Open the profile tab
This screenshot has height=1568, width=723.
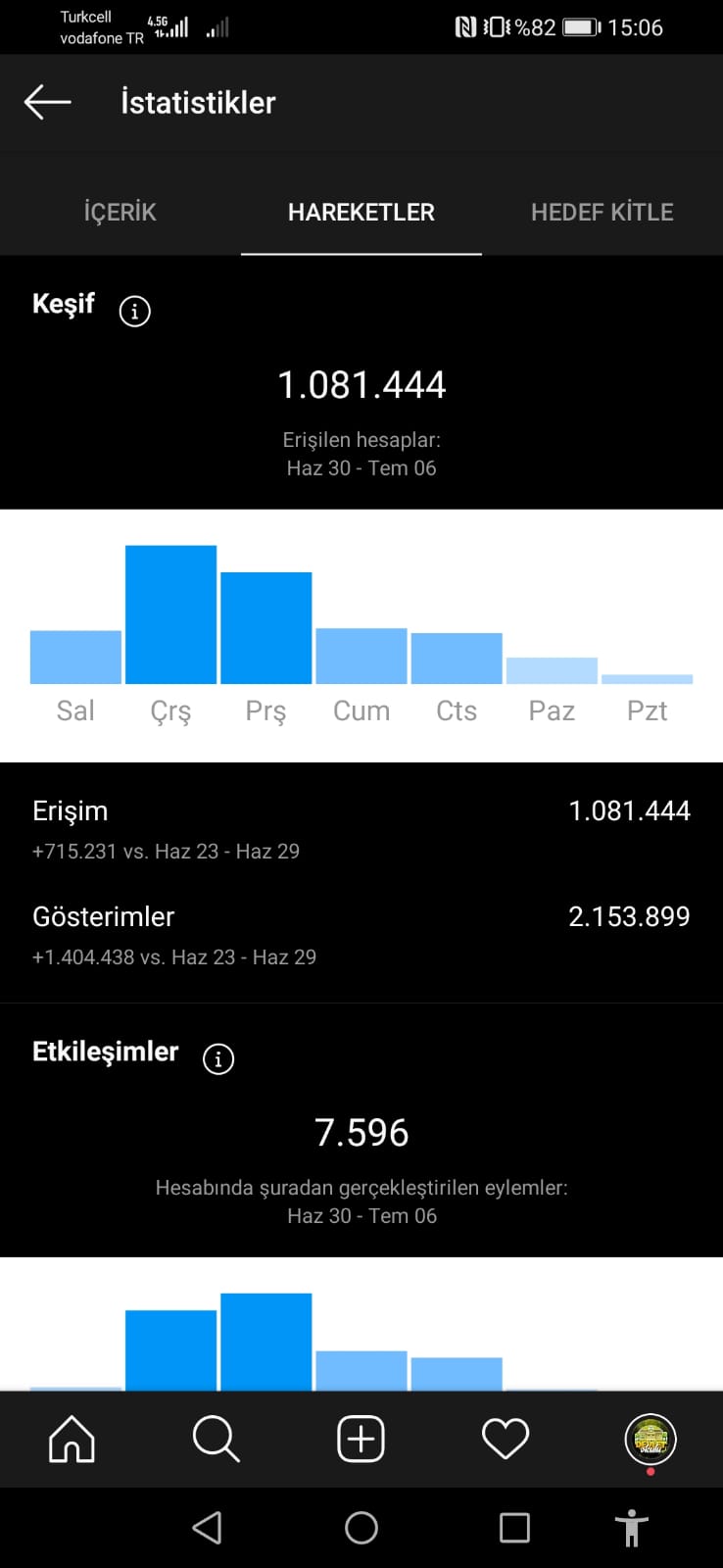pyautogui.click(x=651, y=1439)
